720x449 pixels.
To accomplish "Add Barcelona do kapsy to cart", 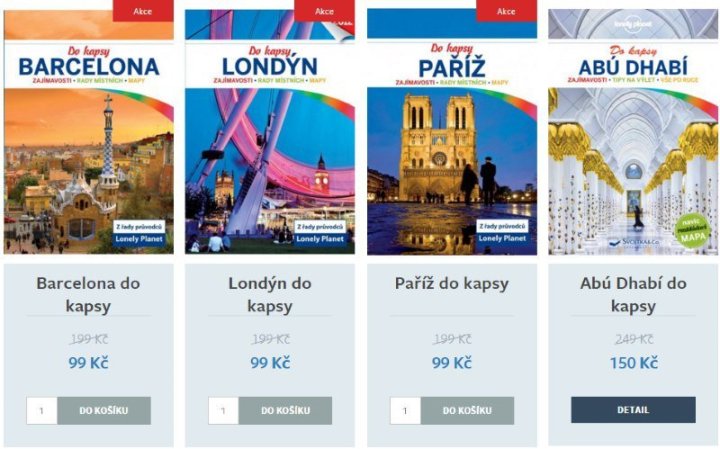I will point(104,411).
